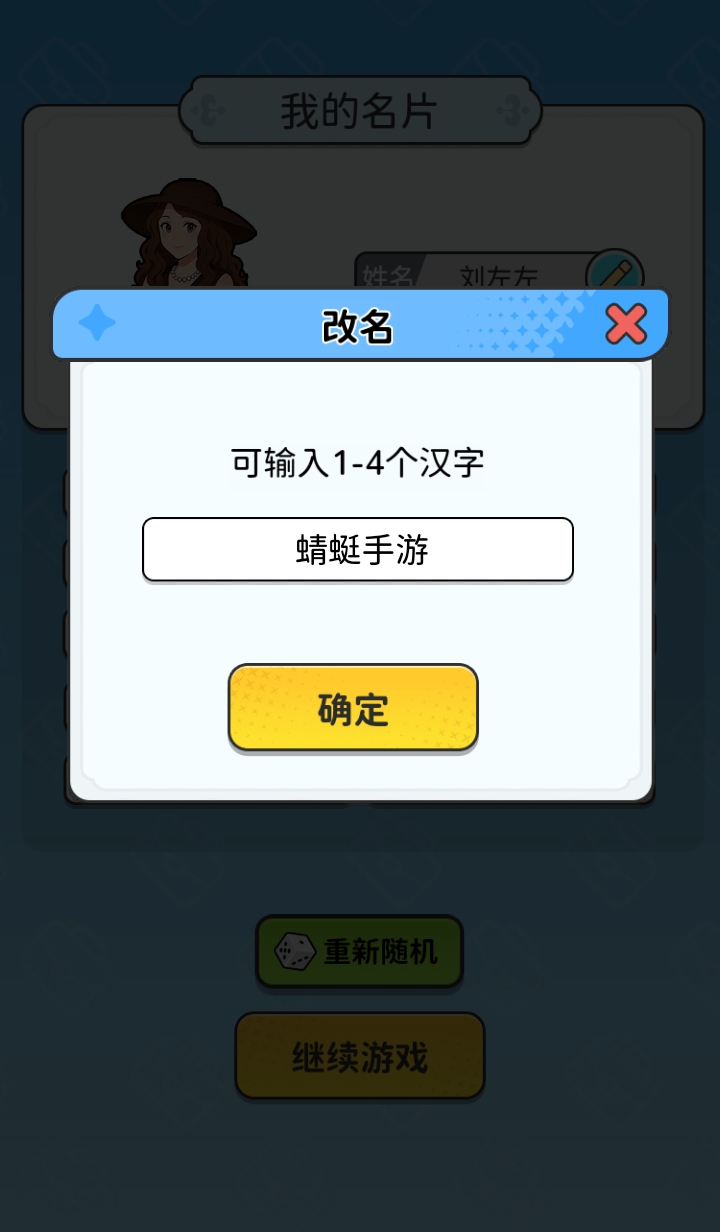The width and height of the screenshot is (720, 1232).
Task: Close the 改名 rename dialog
Action: click(626, 323)
